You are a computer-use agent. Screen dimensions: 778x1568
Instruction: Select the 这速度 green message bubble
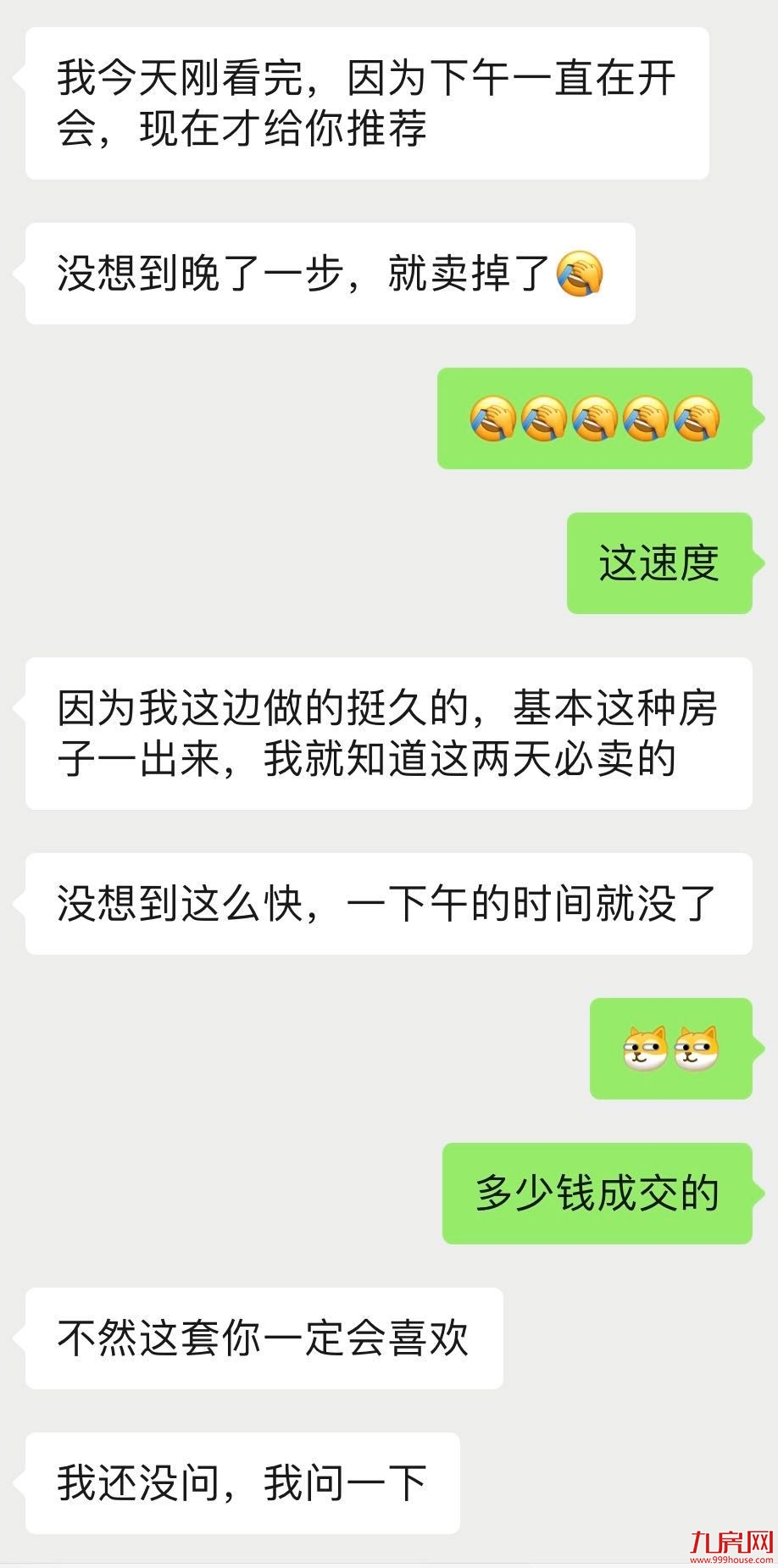(x=659, y=562)
